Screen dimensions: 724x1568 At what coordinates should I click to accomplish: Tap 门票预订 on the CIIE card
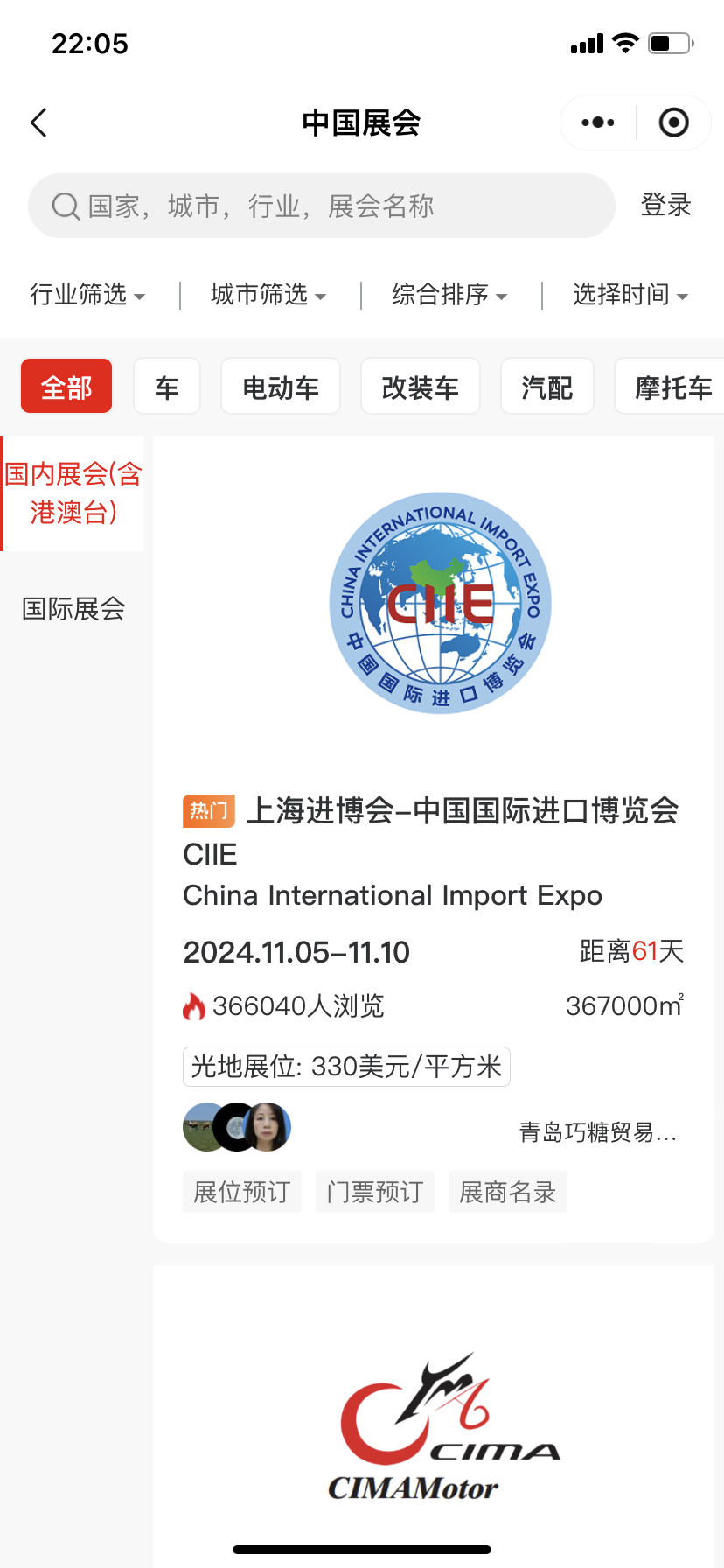[374, 1192]
